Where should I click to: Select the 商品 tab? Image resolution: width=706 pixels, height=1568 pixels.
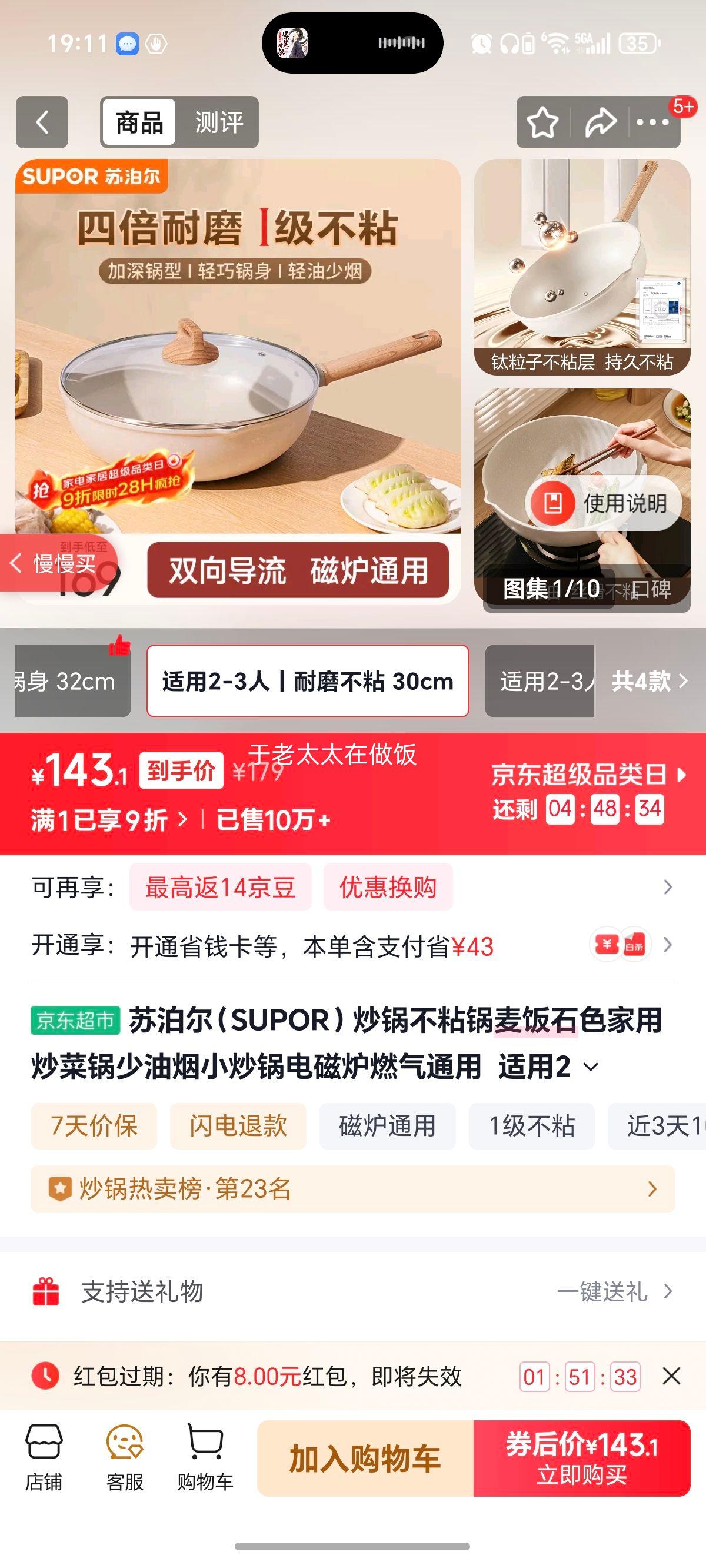(x=138, y=123)
